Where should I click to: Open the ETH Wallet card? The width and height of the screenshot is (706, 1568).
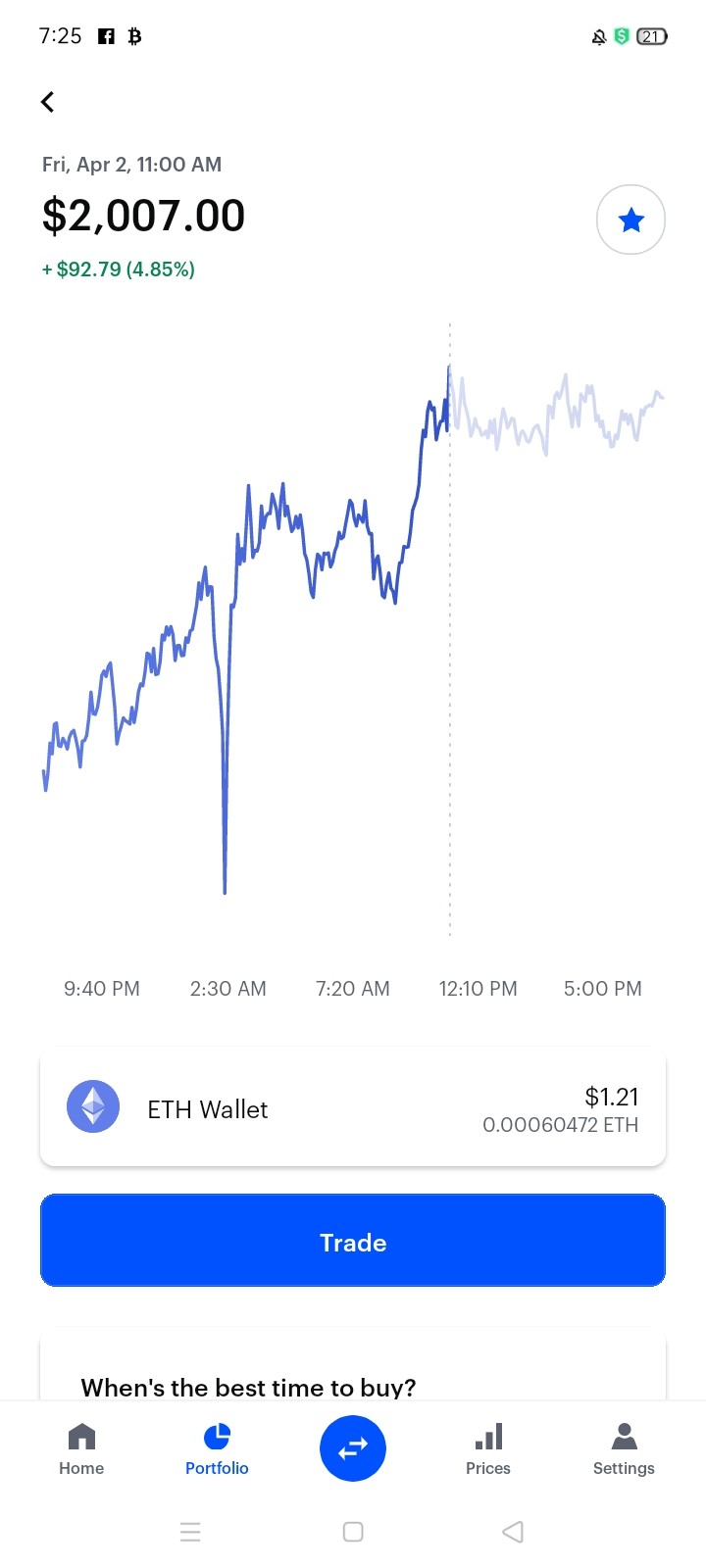click(353, 1108)
